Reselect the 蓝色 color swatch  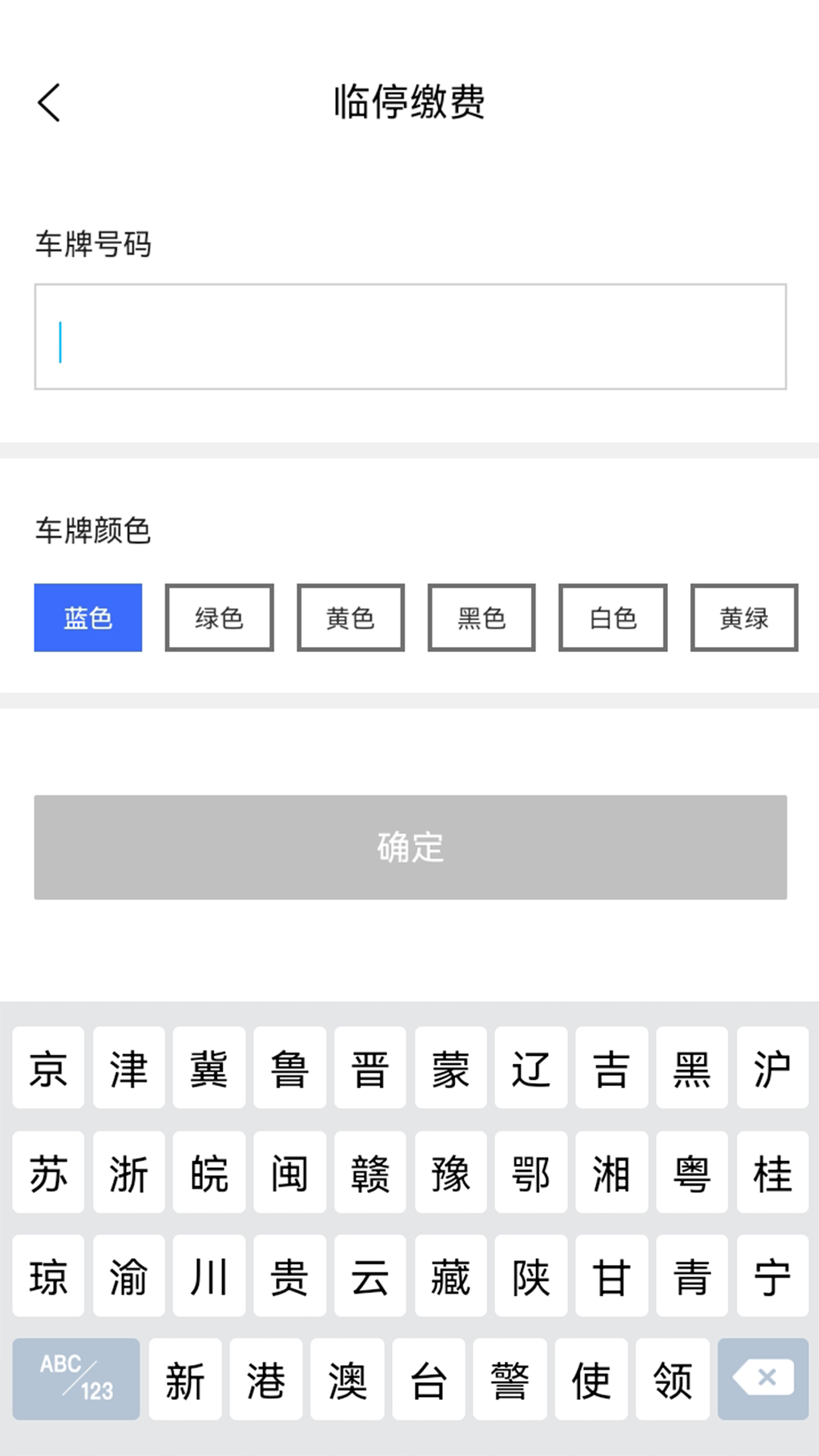point(88,617)
